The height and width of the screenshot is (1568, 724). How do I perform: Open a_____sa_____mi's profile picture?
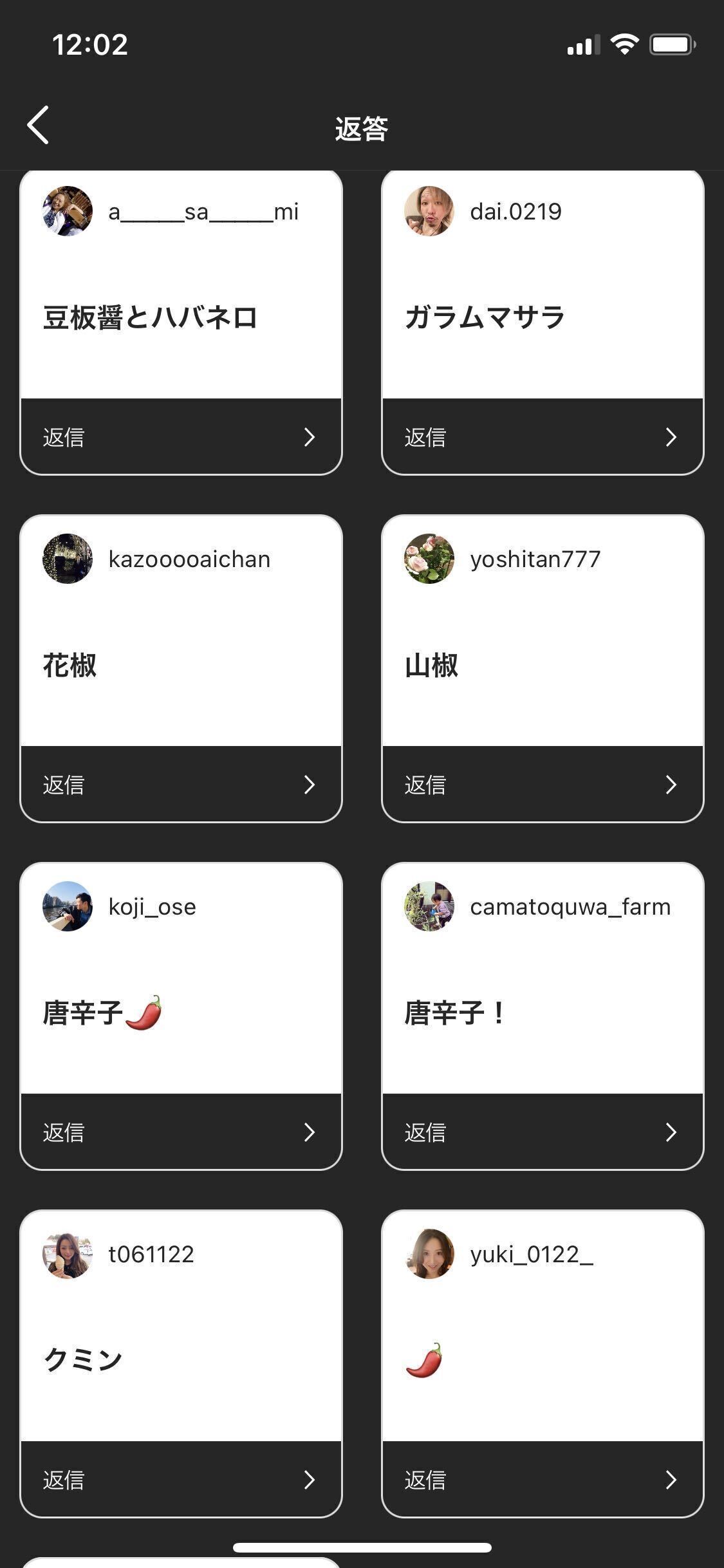pos(68,211)
